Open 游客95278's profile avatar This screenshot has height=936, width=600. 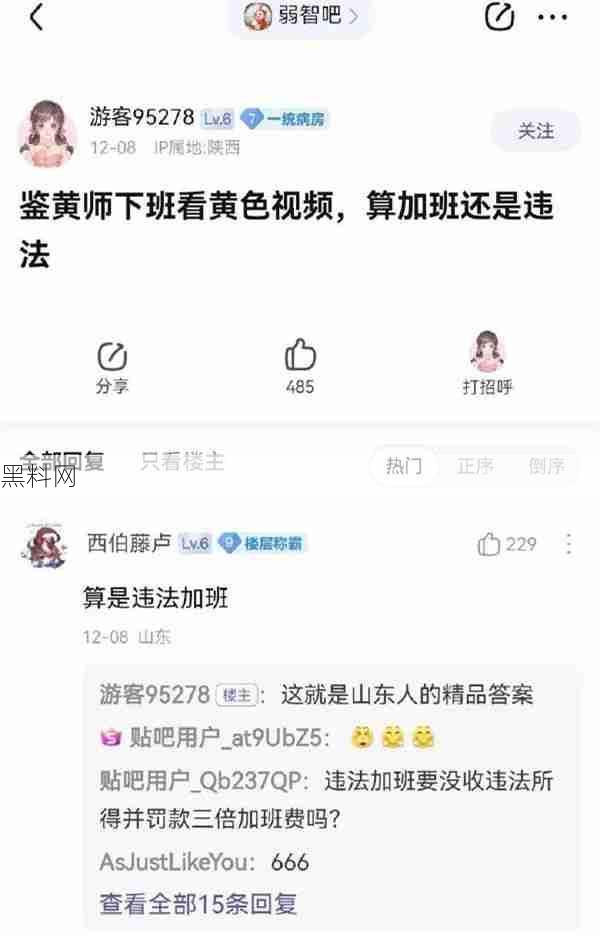47,133
